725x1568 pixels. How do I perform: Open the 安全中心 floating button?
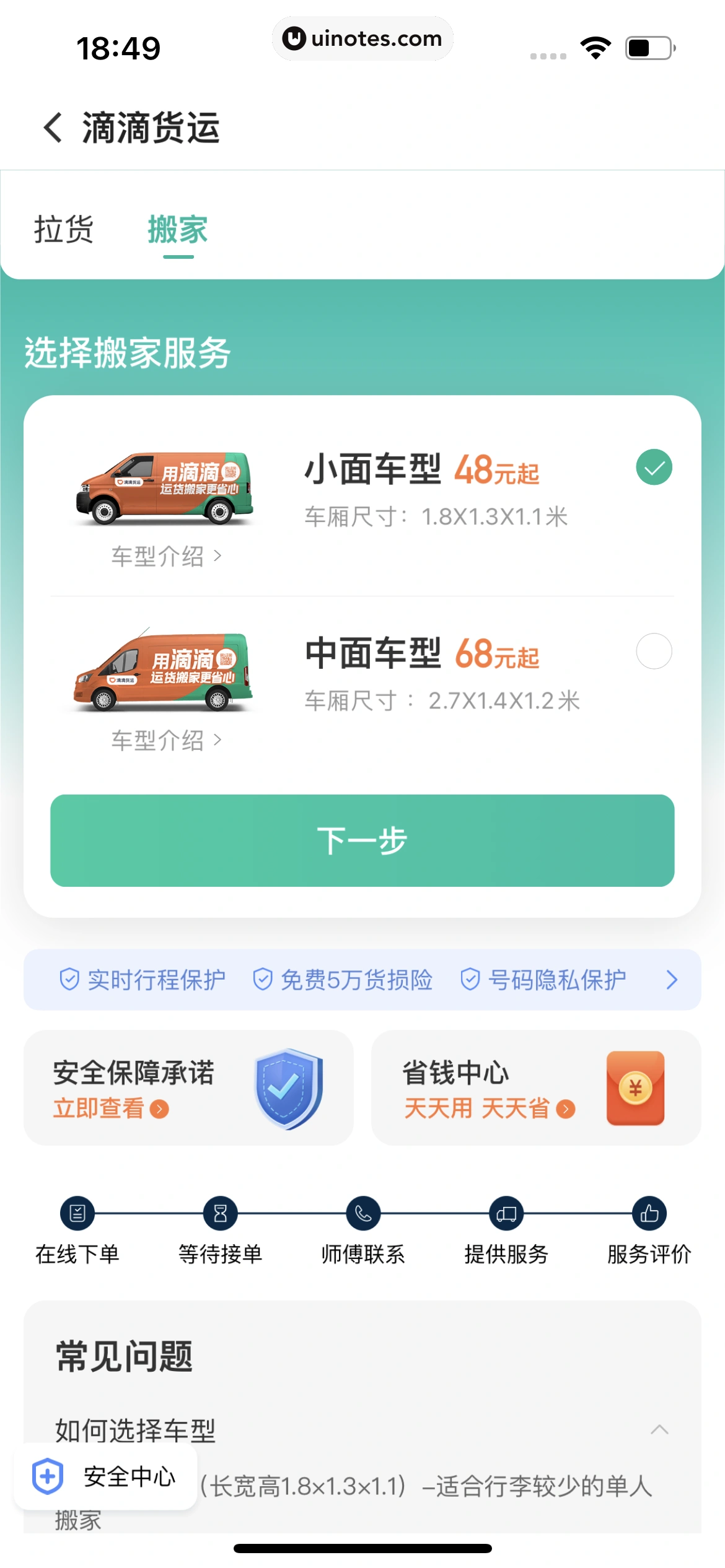pos(105,1477)
